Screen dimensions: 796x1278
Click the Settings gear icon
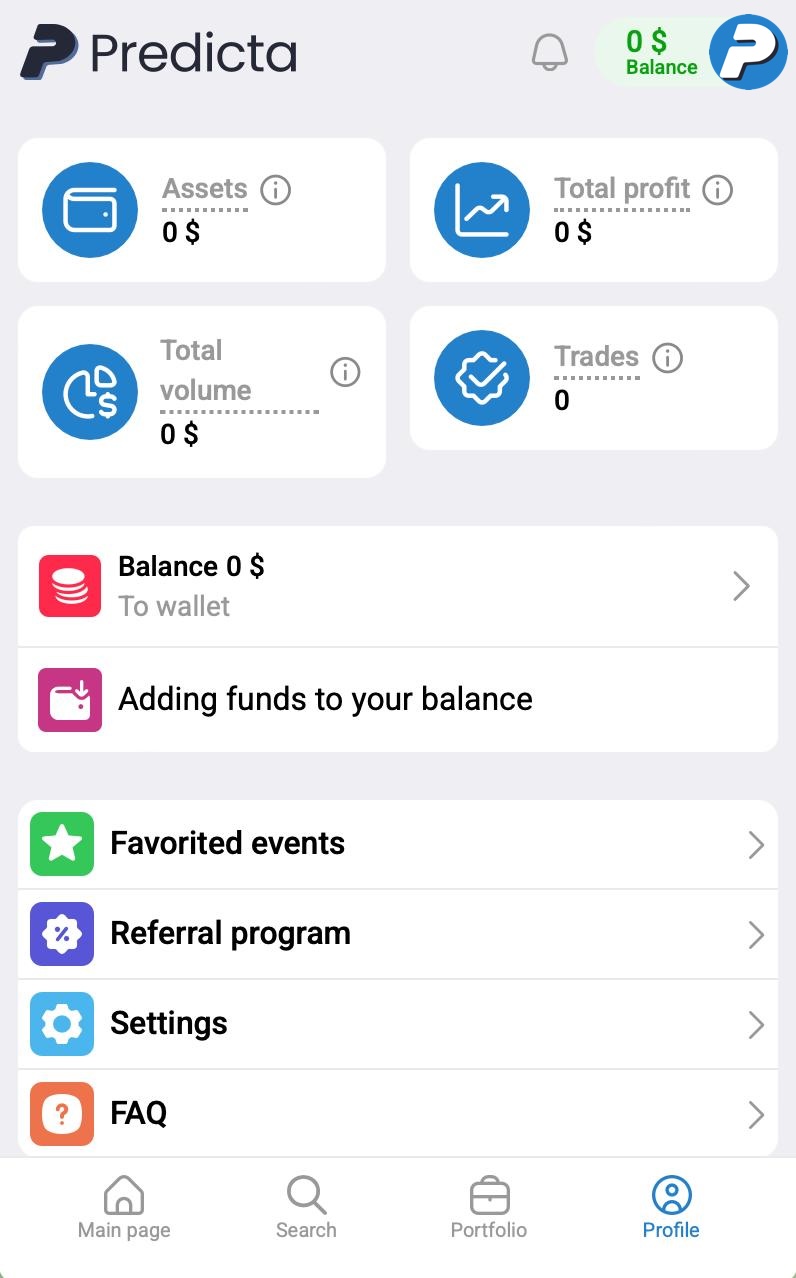click(x=62, y=1024)
